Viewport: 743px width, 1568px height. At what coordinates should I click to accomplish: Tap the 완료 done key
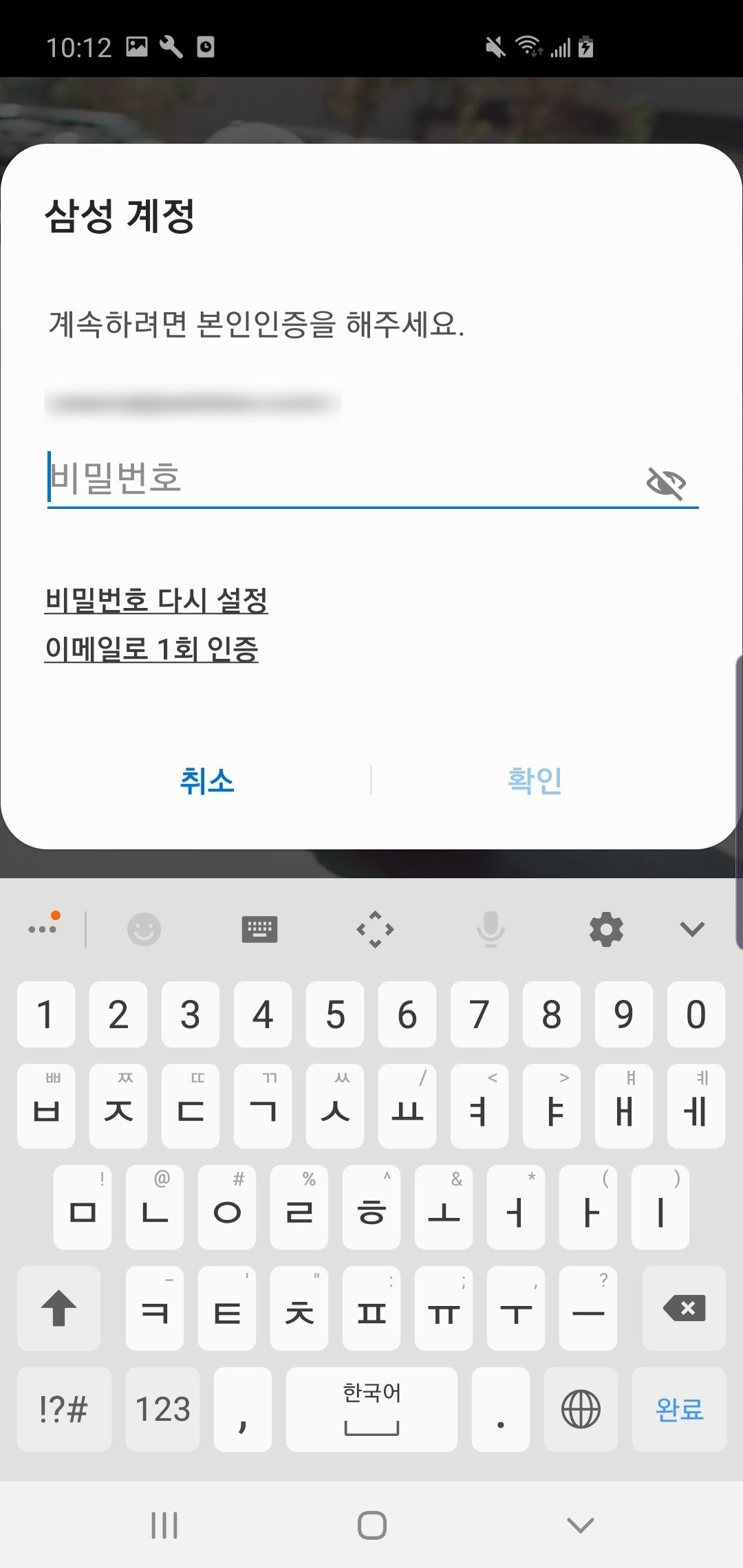tap(679, 1408)
